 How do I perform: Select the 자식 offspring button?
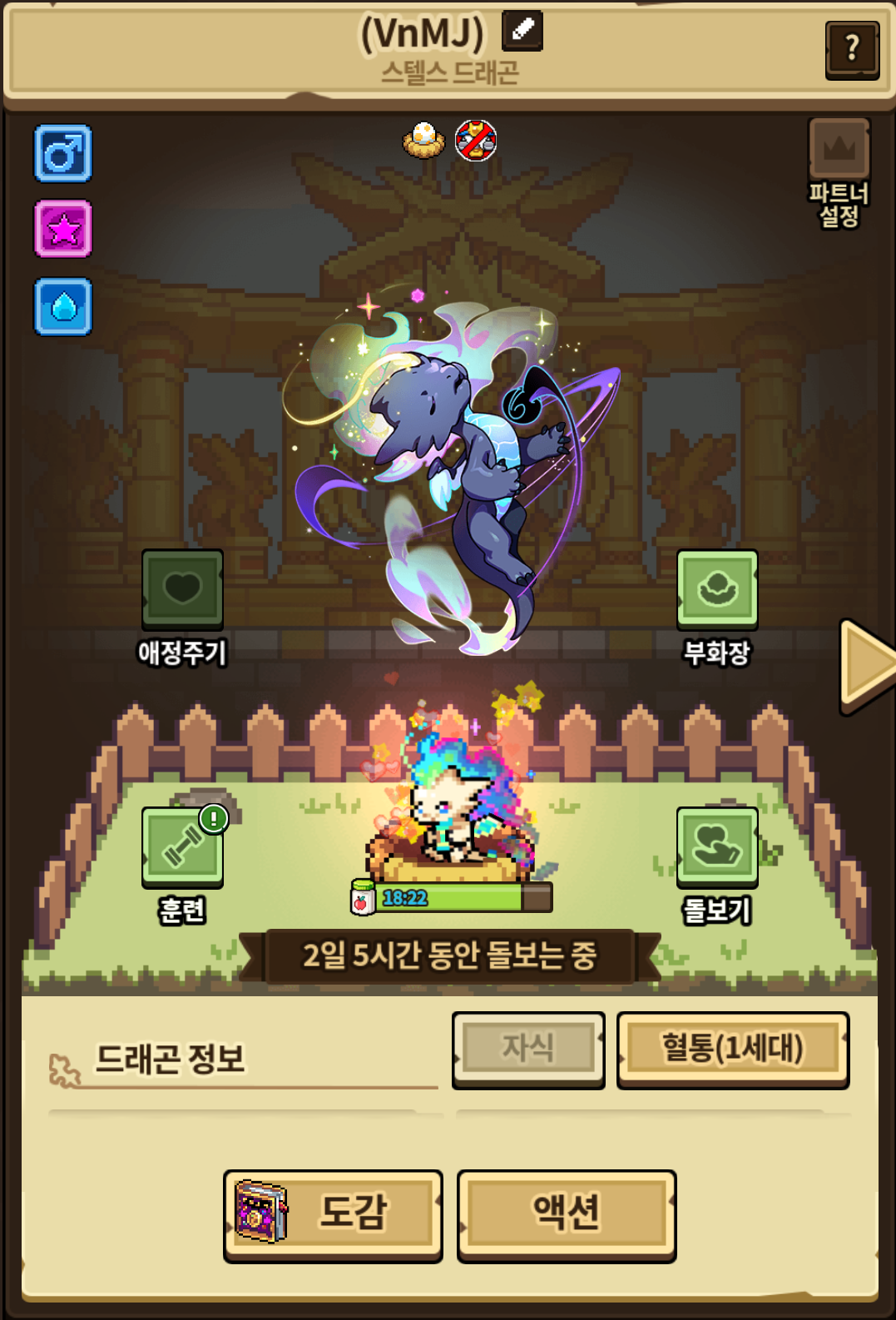528,1050
